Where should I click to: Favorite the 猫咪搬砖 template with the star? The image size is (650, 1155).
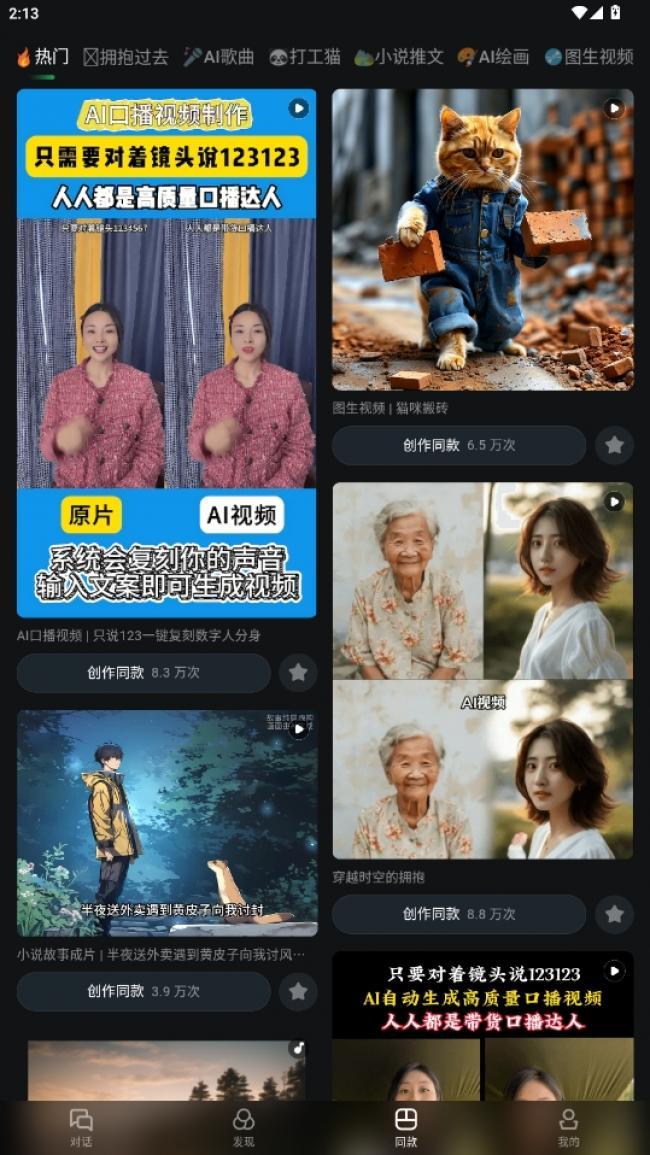(614, 445)
